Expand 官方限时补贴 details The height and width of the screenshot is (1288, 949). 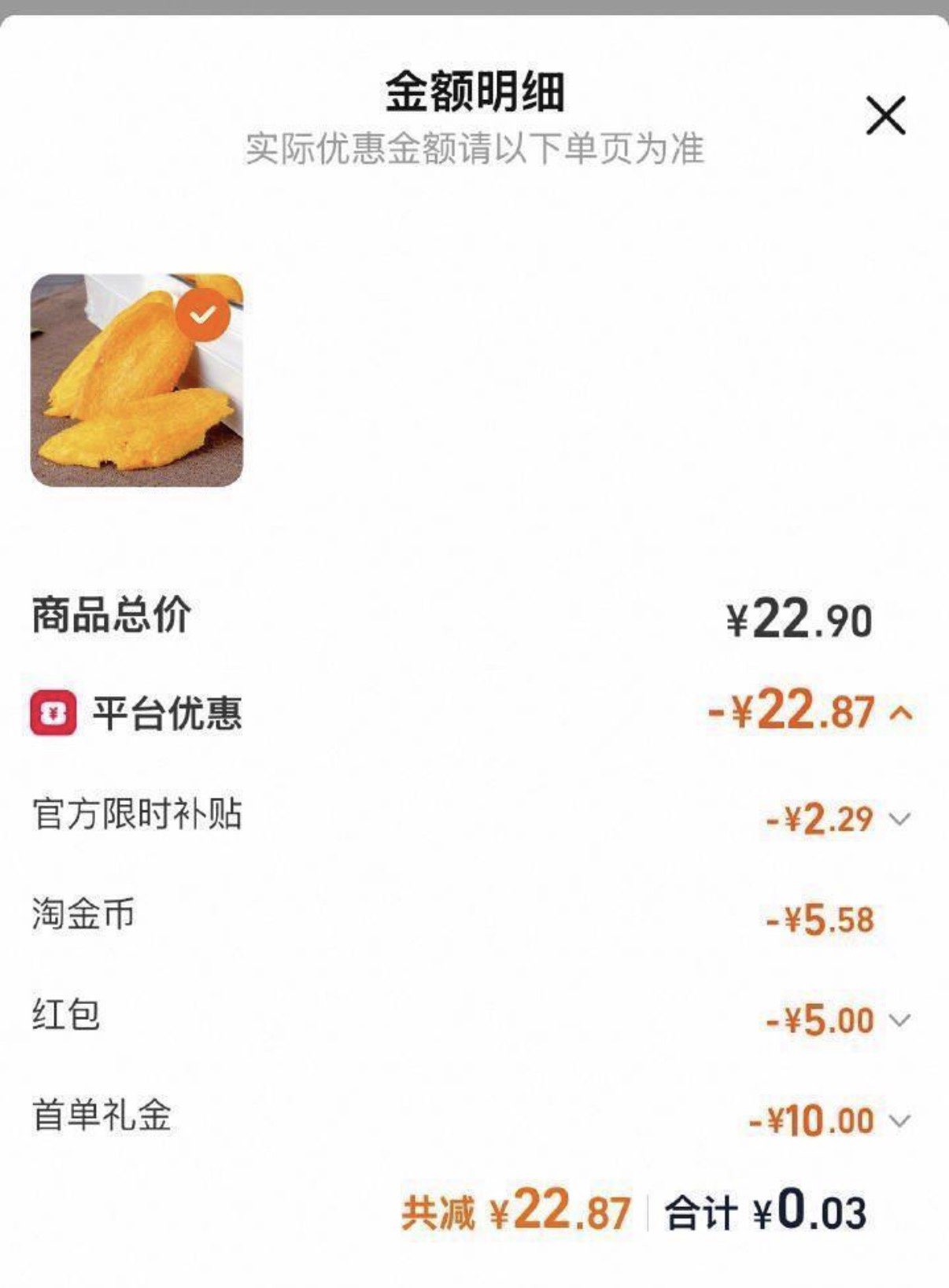(899, 819)
